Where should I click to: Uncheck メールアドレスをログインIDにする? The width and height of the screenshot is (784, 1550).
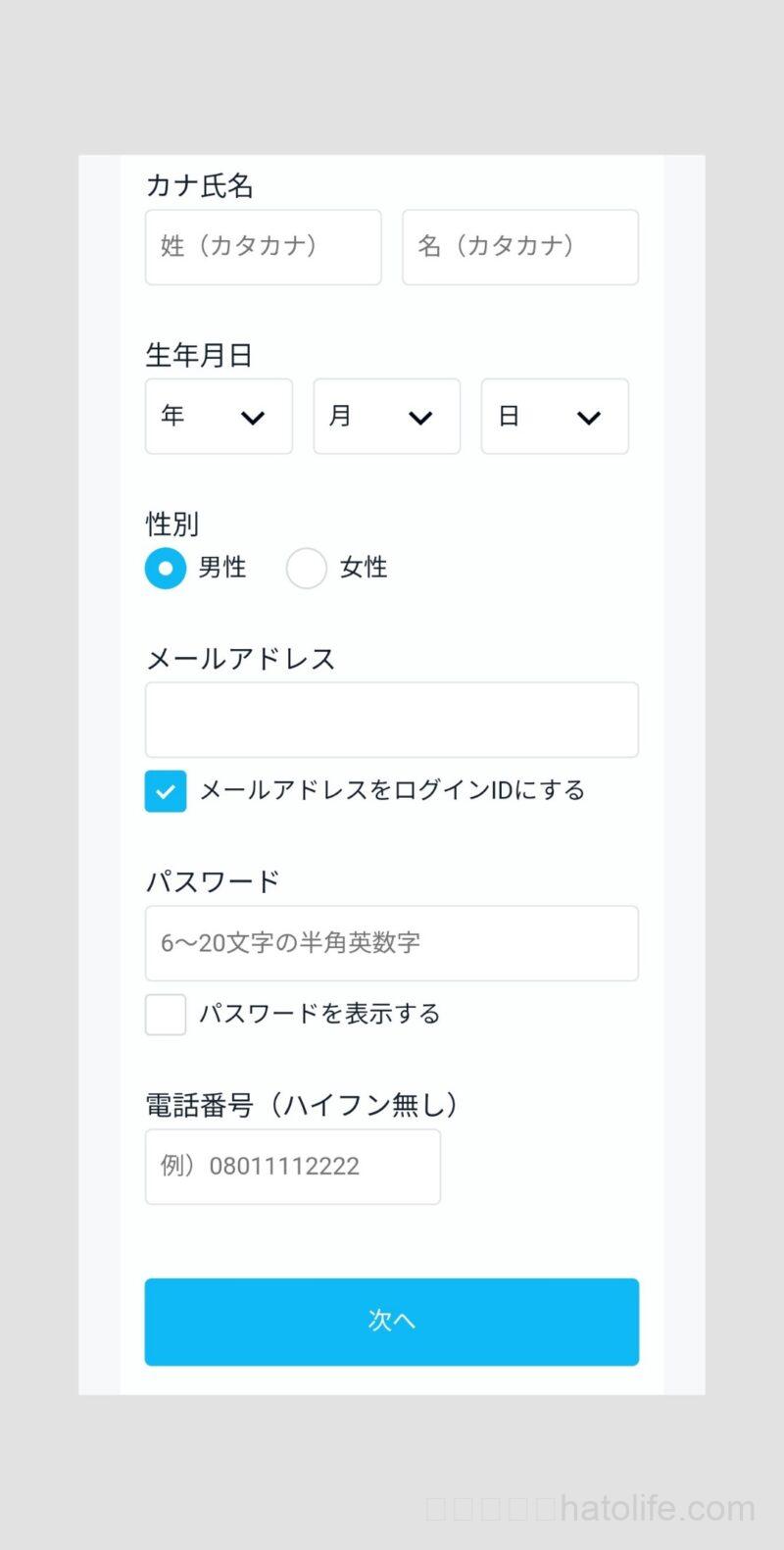[166, 791]
